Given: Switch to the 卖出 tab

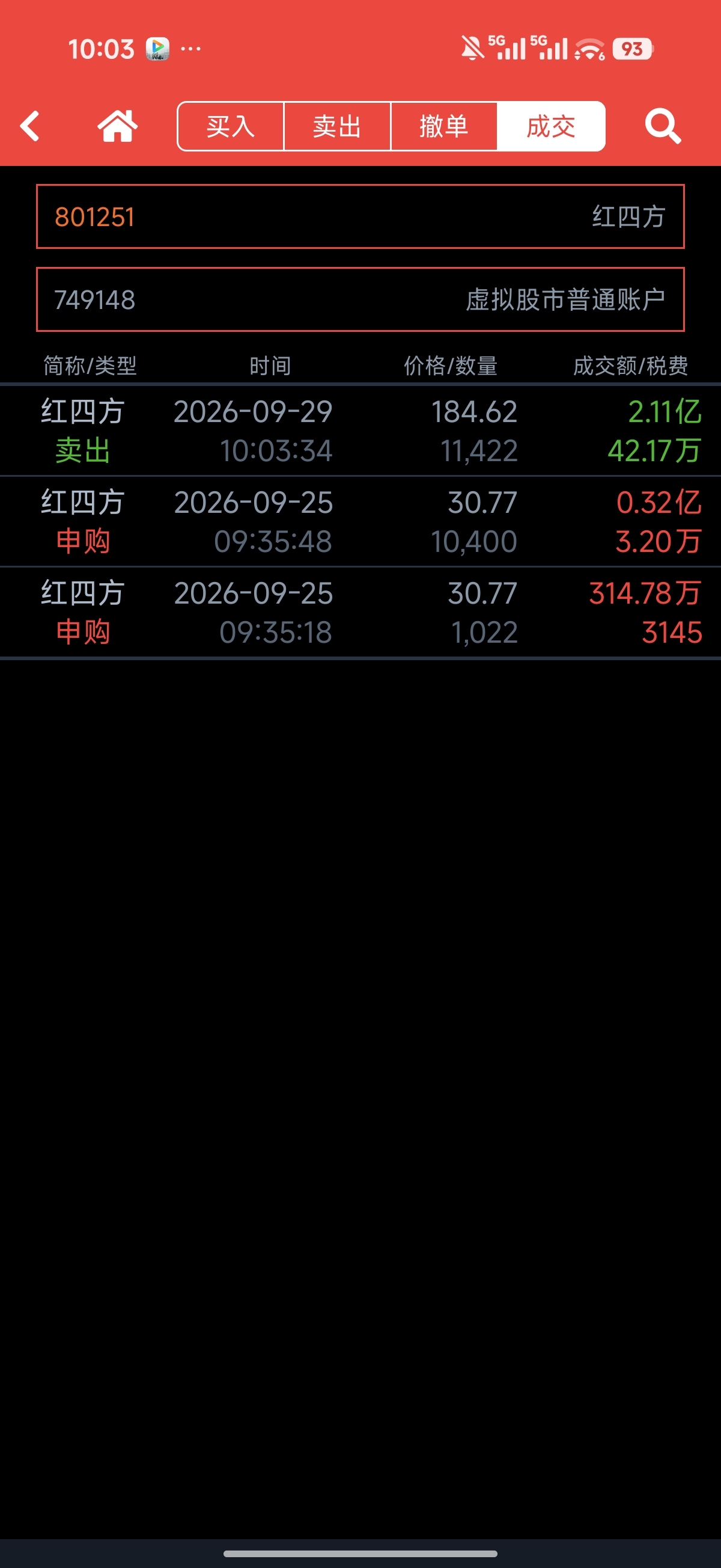Looking at the screenshot, I should (337, 126).
